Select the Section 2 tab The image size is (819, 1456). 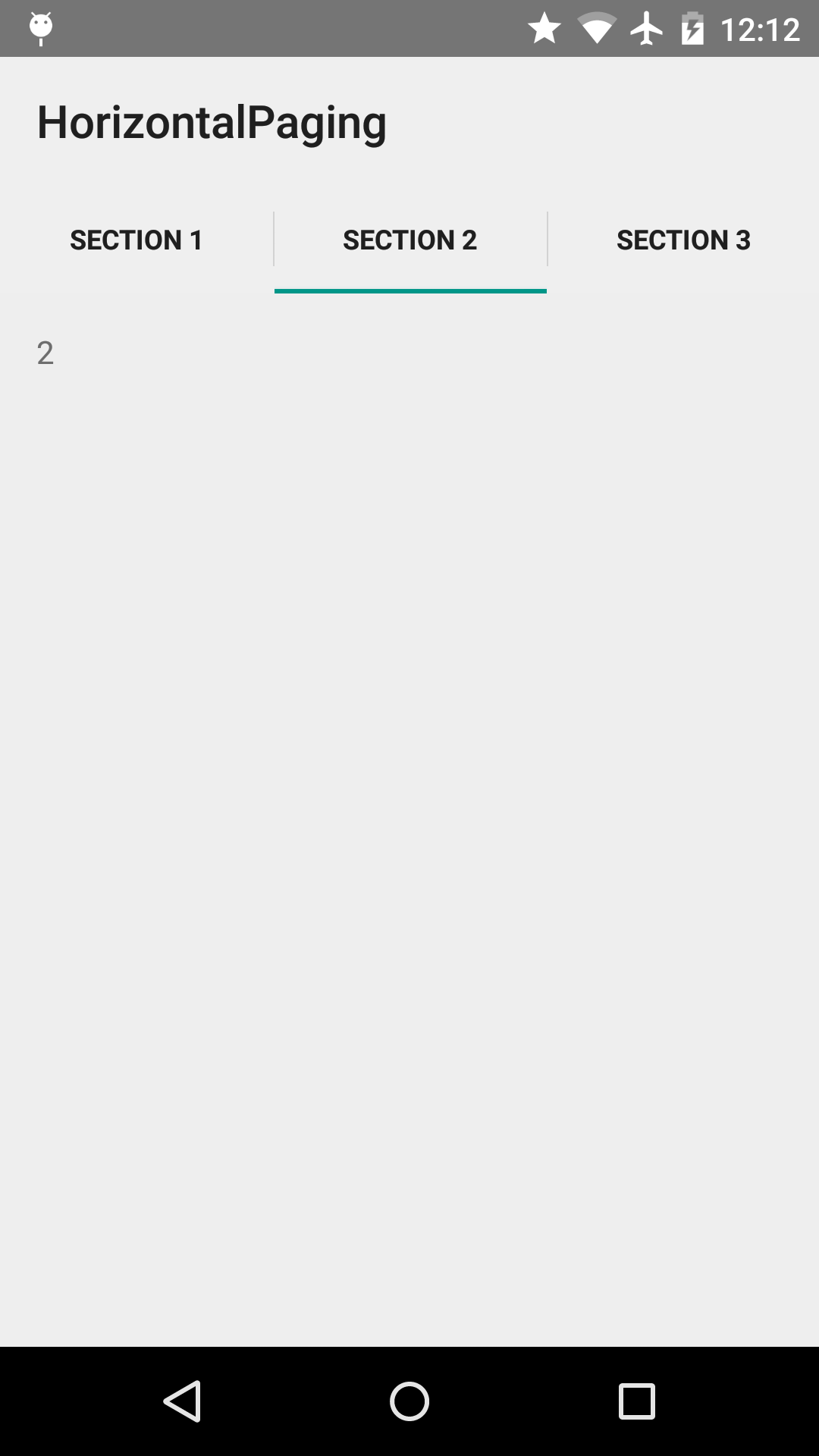(409, 240)
